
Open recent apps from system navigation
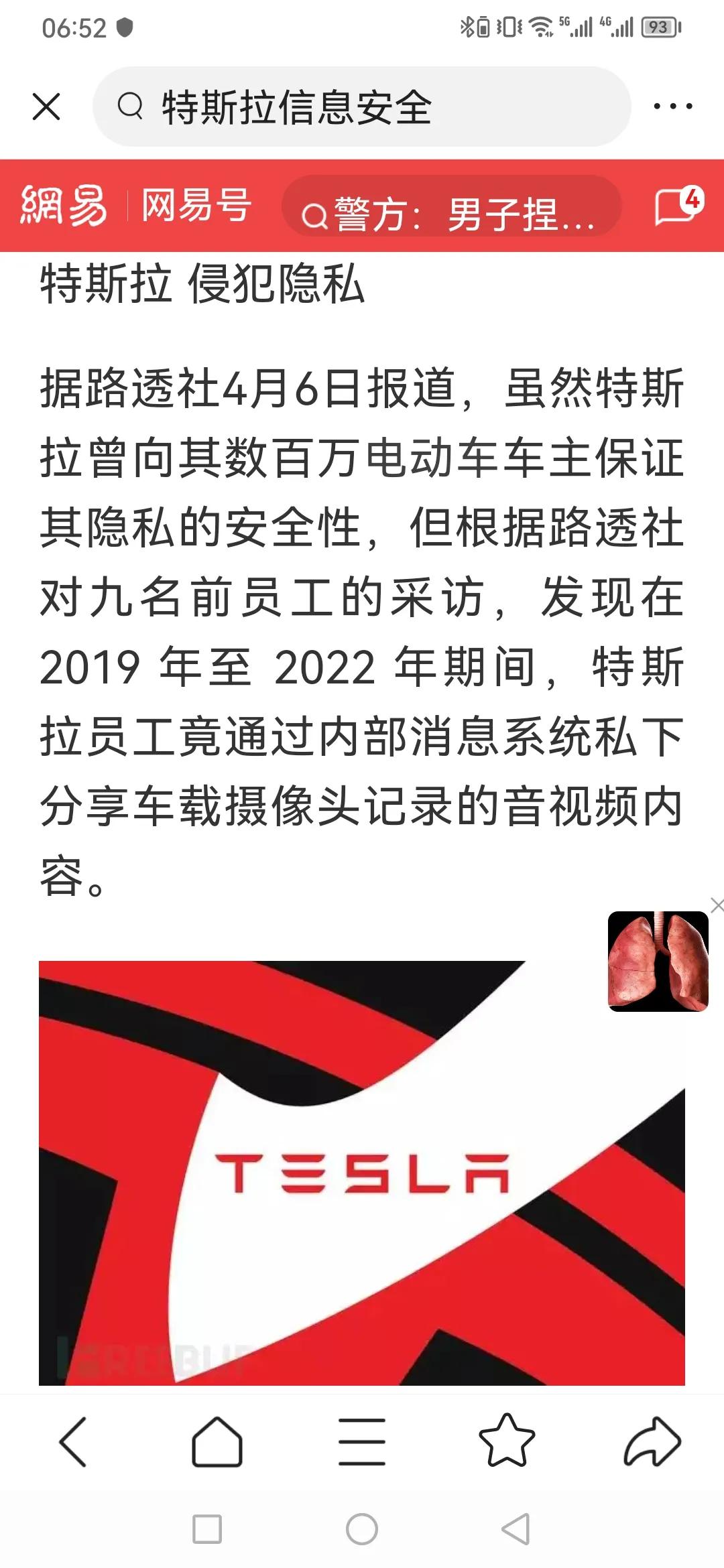[207, 1529]
